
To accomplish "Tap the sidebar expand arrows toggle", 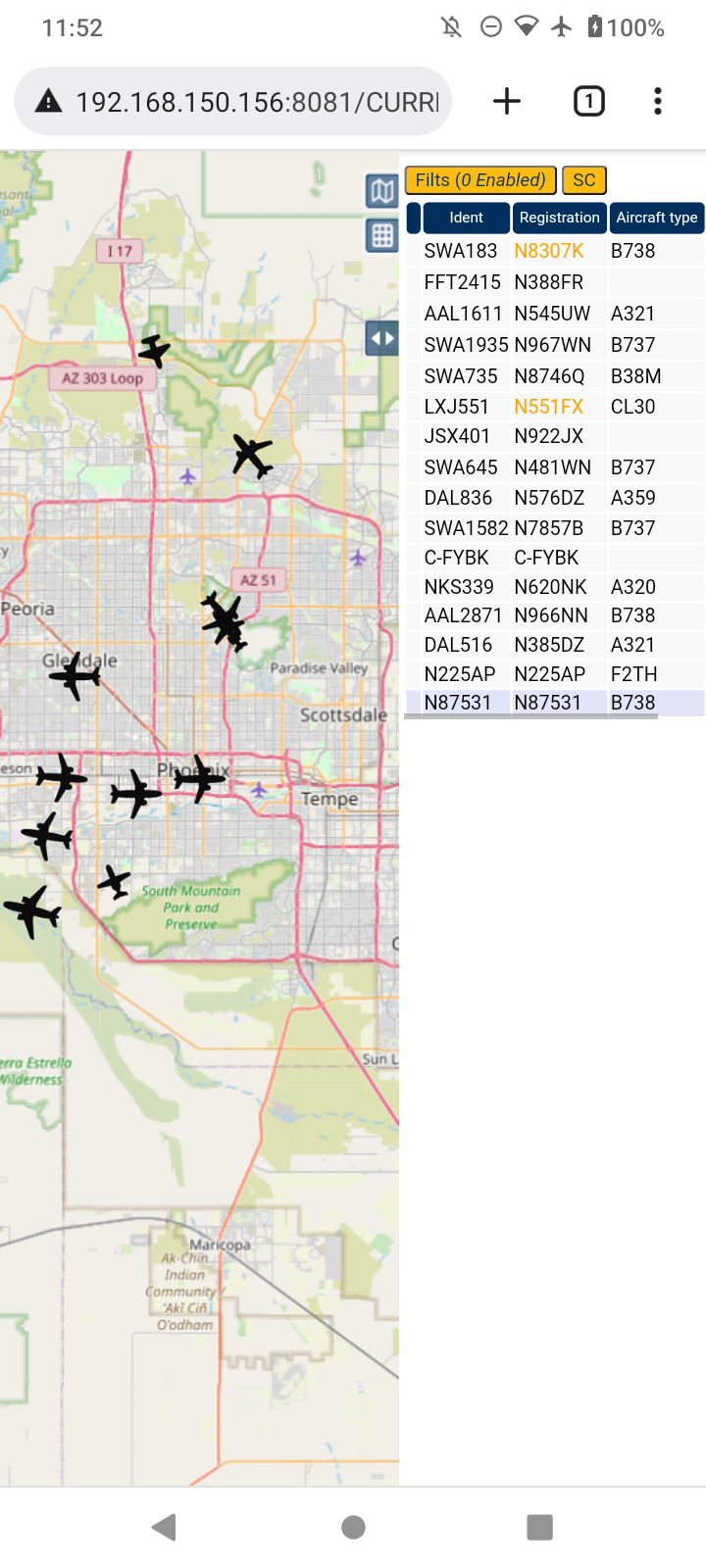I will click(x=382, y=339).
